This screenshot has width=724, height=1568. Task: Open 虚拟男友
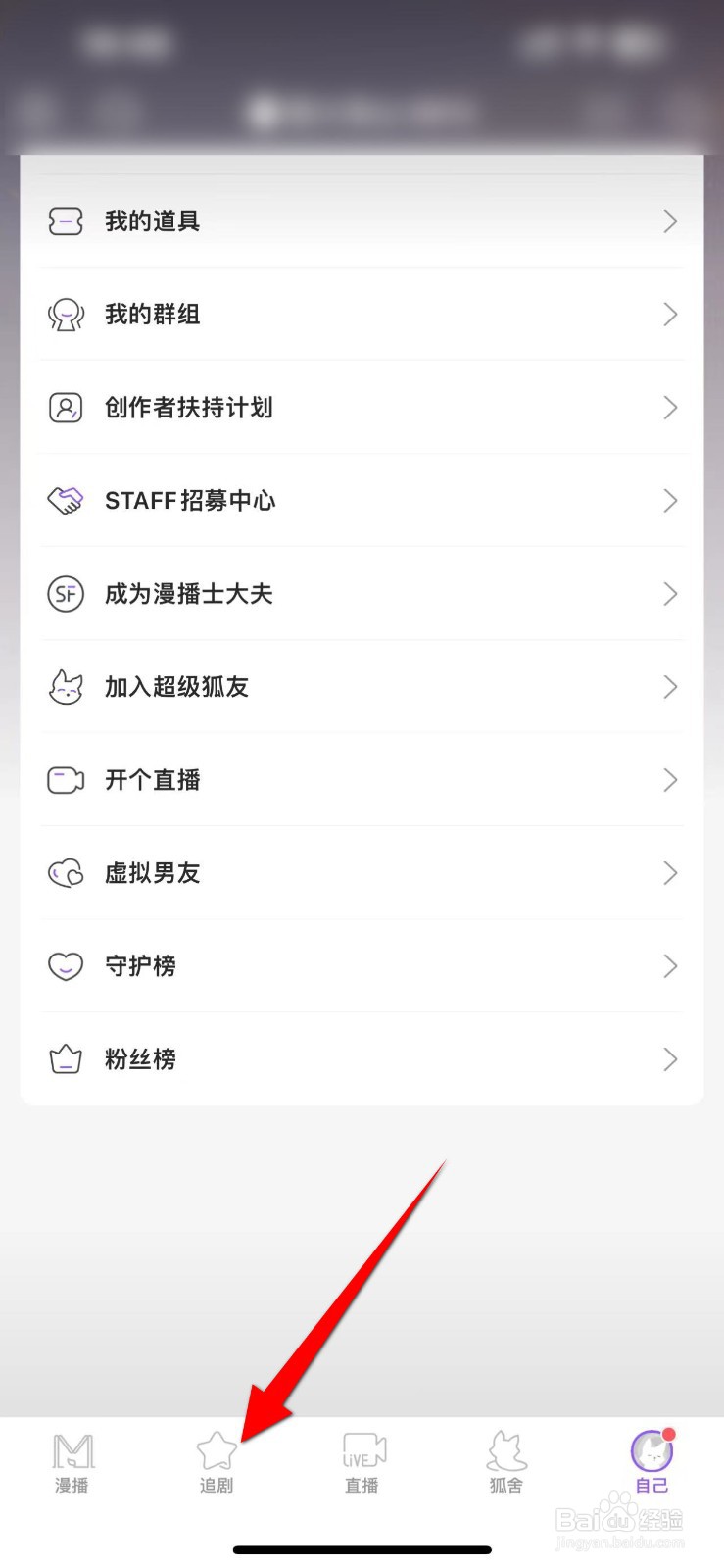pyautogui.click(x=362, y=873)
